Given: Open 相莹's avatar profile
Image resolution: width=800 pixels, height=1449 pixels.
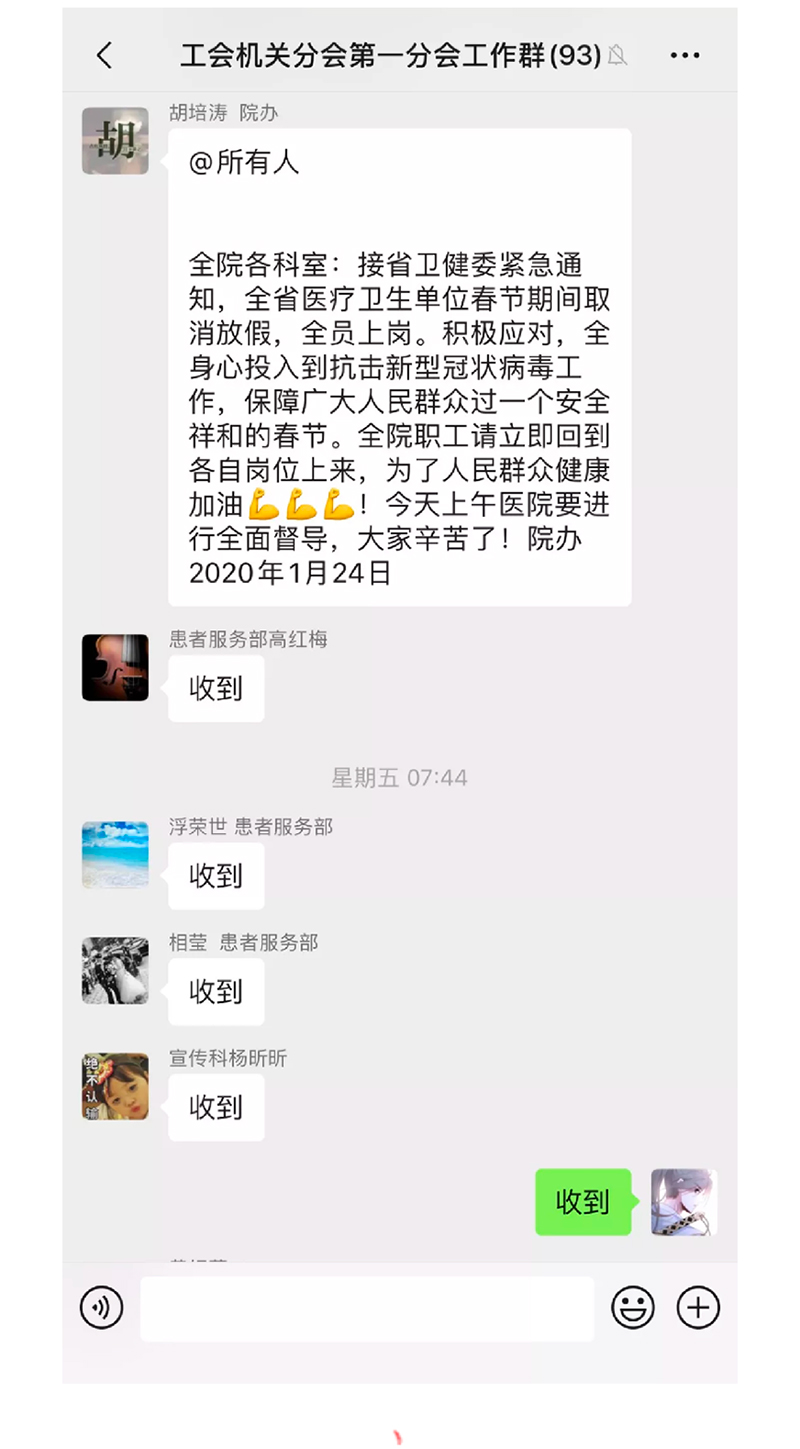Looking at the screenshot, I should point(115,970).
